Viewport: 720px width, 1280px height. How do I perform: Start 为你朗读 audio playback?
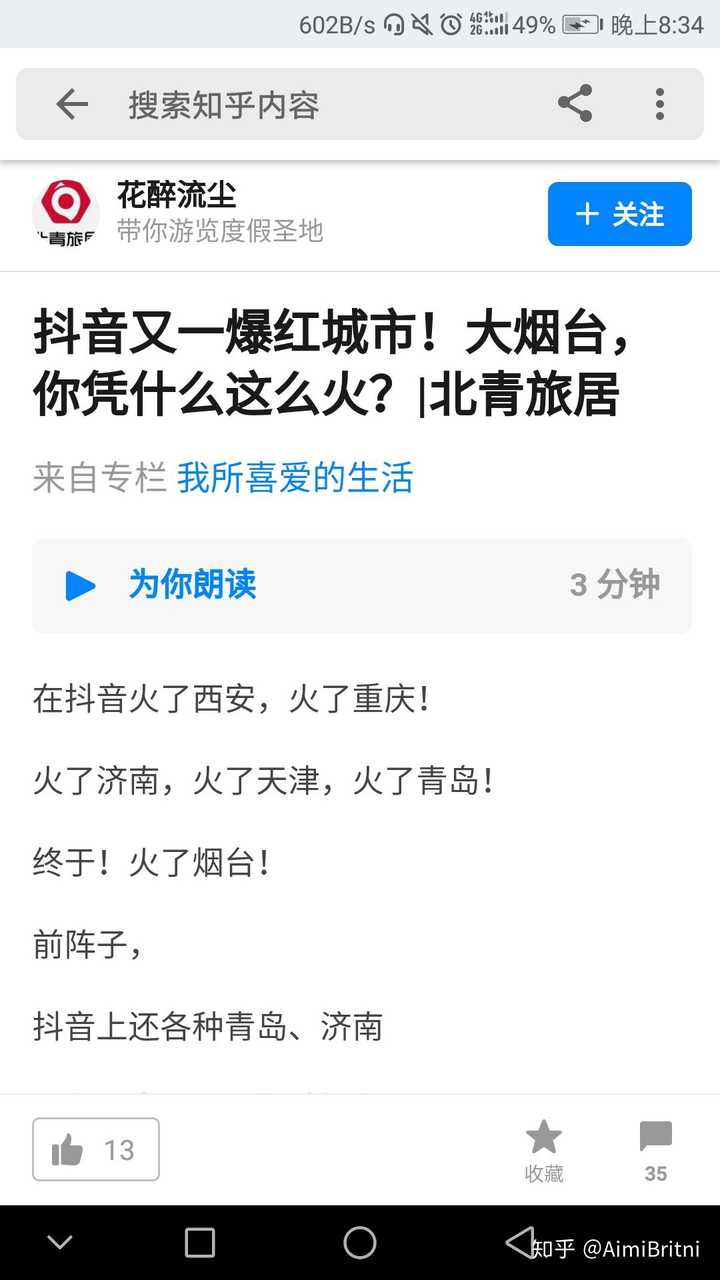coord(192,587)
